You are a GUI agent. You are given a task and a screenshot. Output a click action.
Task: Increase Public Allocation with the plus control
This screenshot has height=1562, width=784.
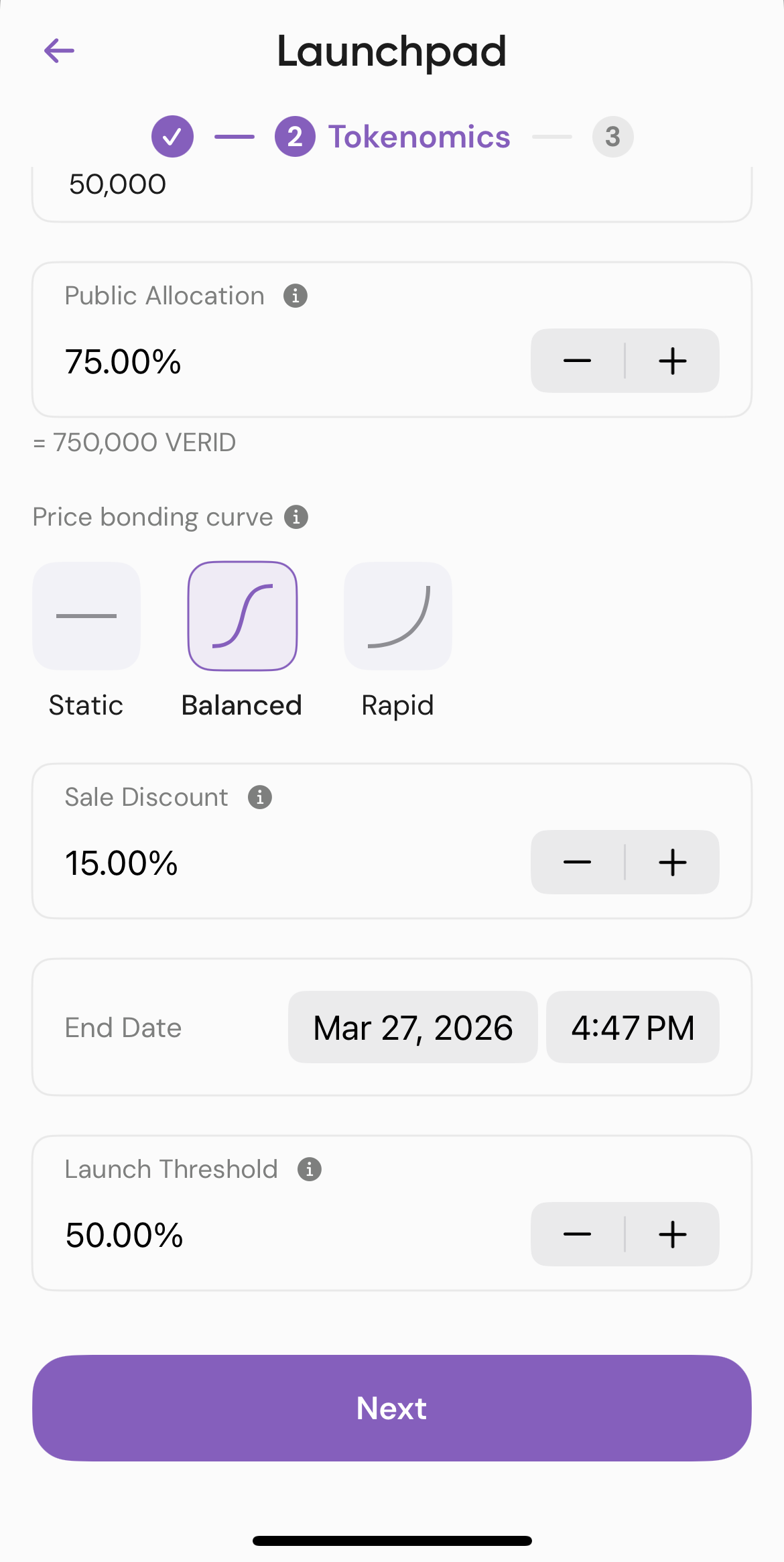pos(673,361)
